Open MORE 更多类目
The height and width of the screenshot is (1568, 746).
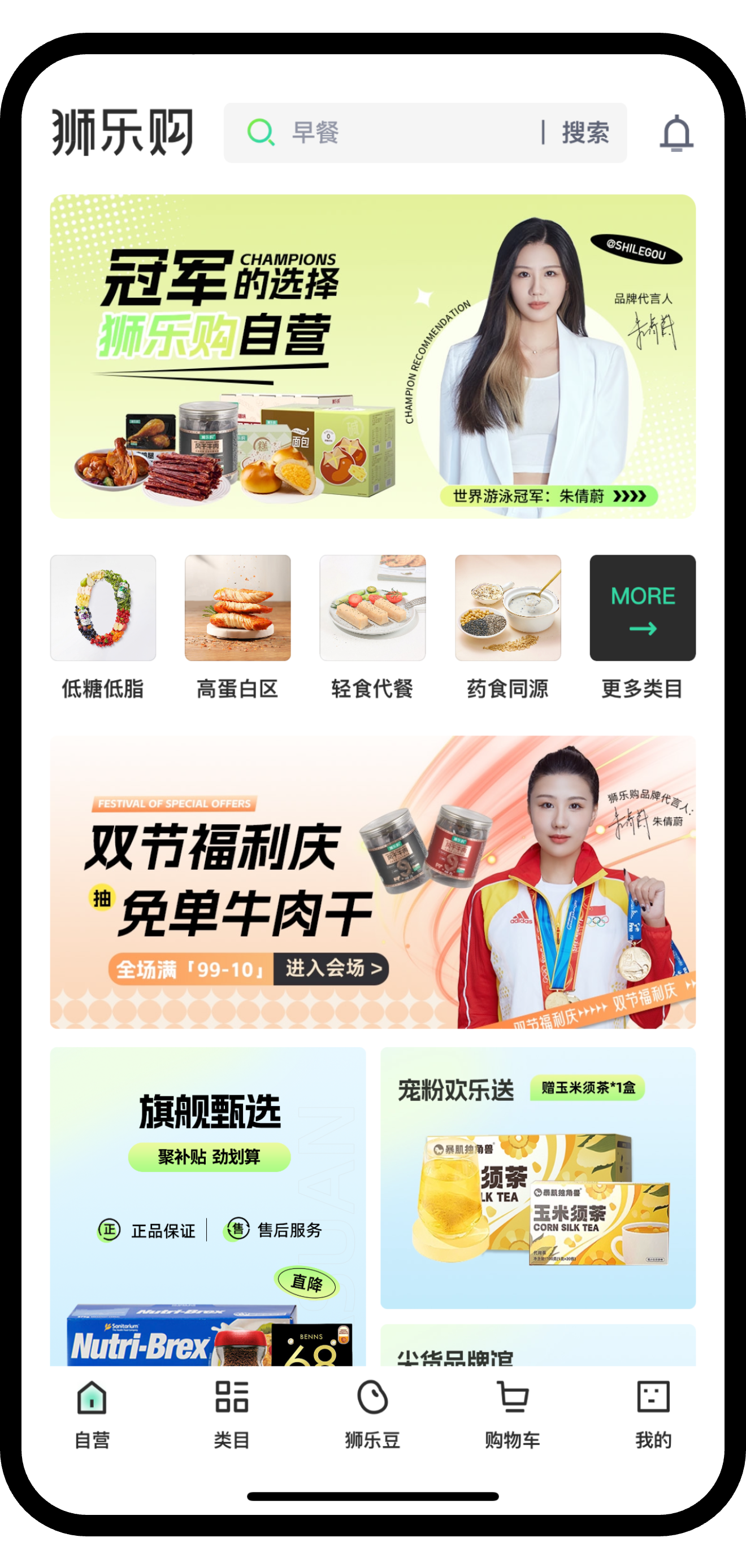pyautogui.click(x=643, y=609)
